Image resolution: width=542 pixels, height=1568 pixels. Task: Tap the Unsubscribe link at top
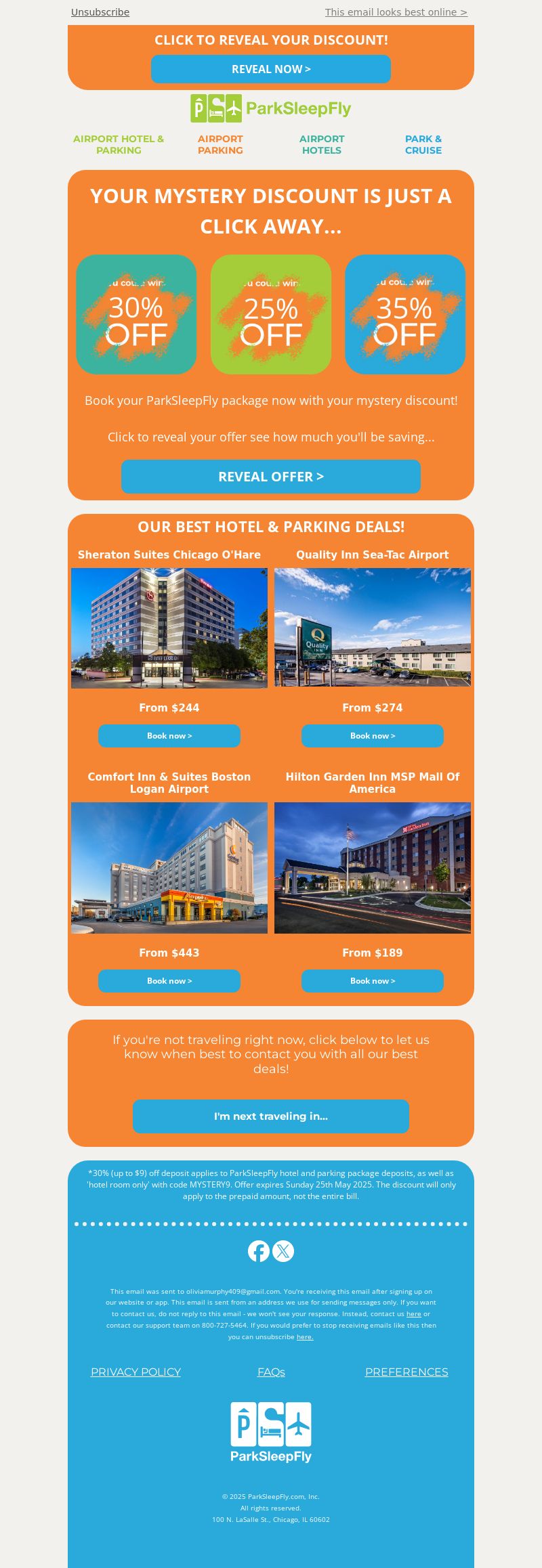point(100,12)
